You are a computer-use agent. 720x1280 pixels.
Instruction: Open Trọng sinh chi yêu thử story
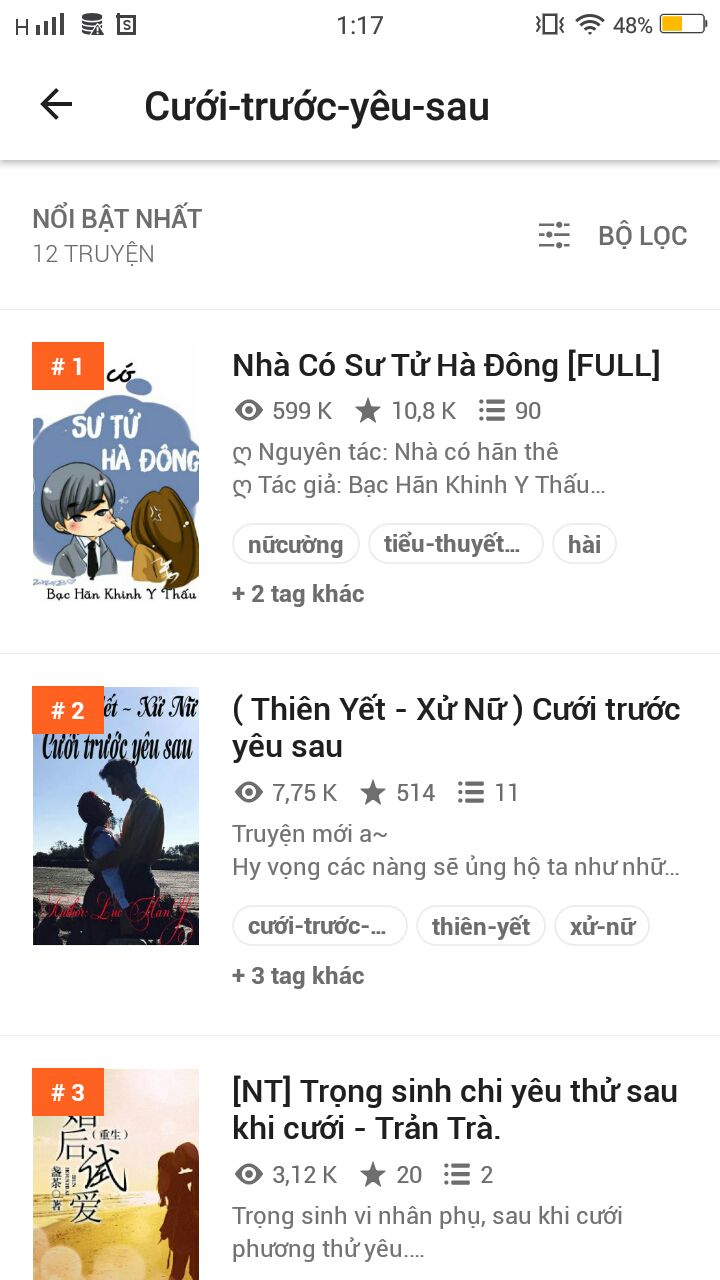pyautogui.click(x=454, y=1108)
